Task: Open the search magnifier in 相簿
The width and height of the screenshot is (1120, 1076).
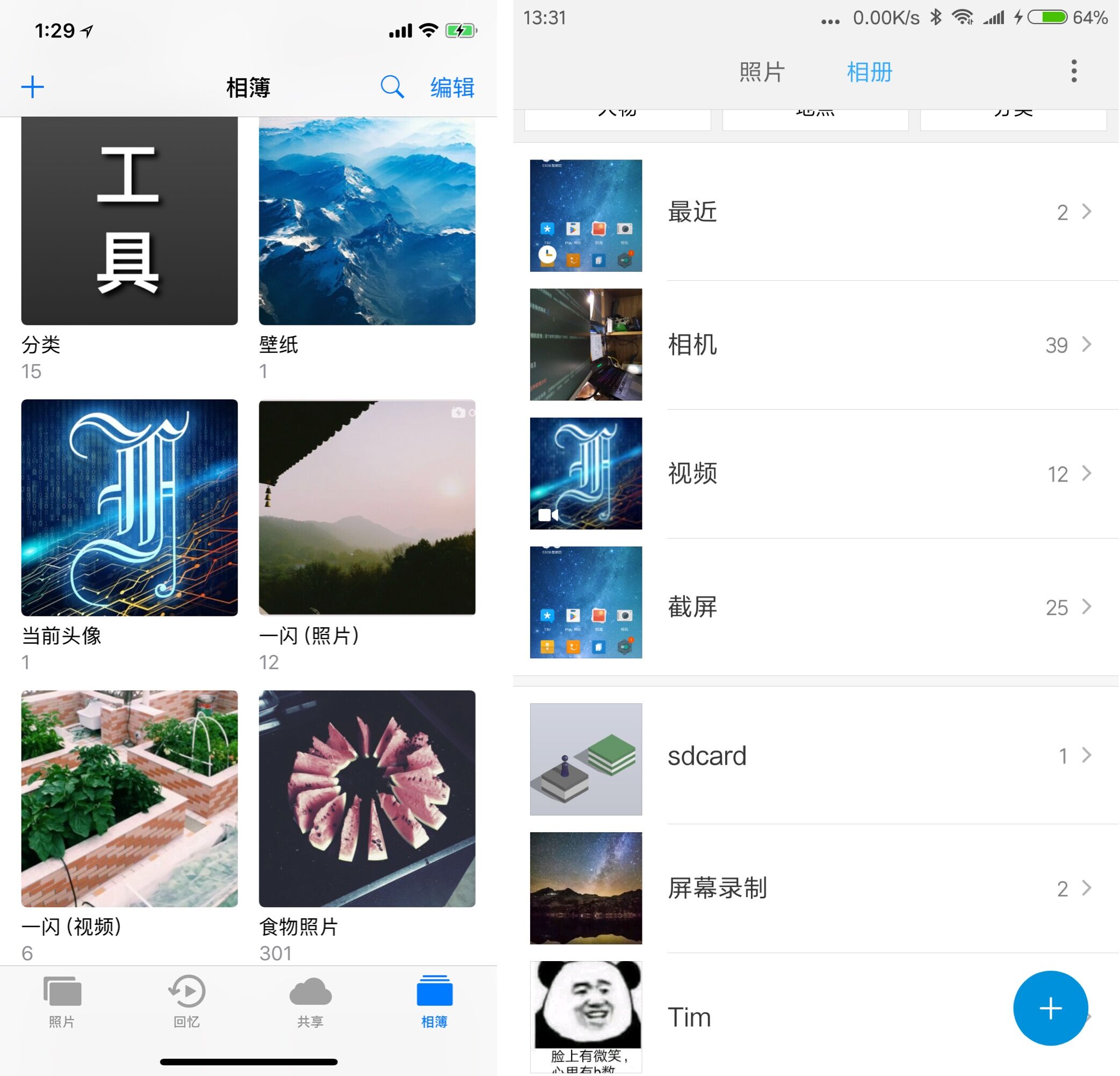Action: (392, 87)
